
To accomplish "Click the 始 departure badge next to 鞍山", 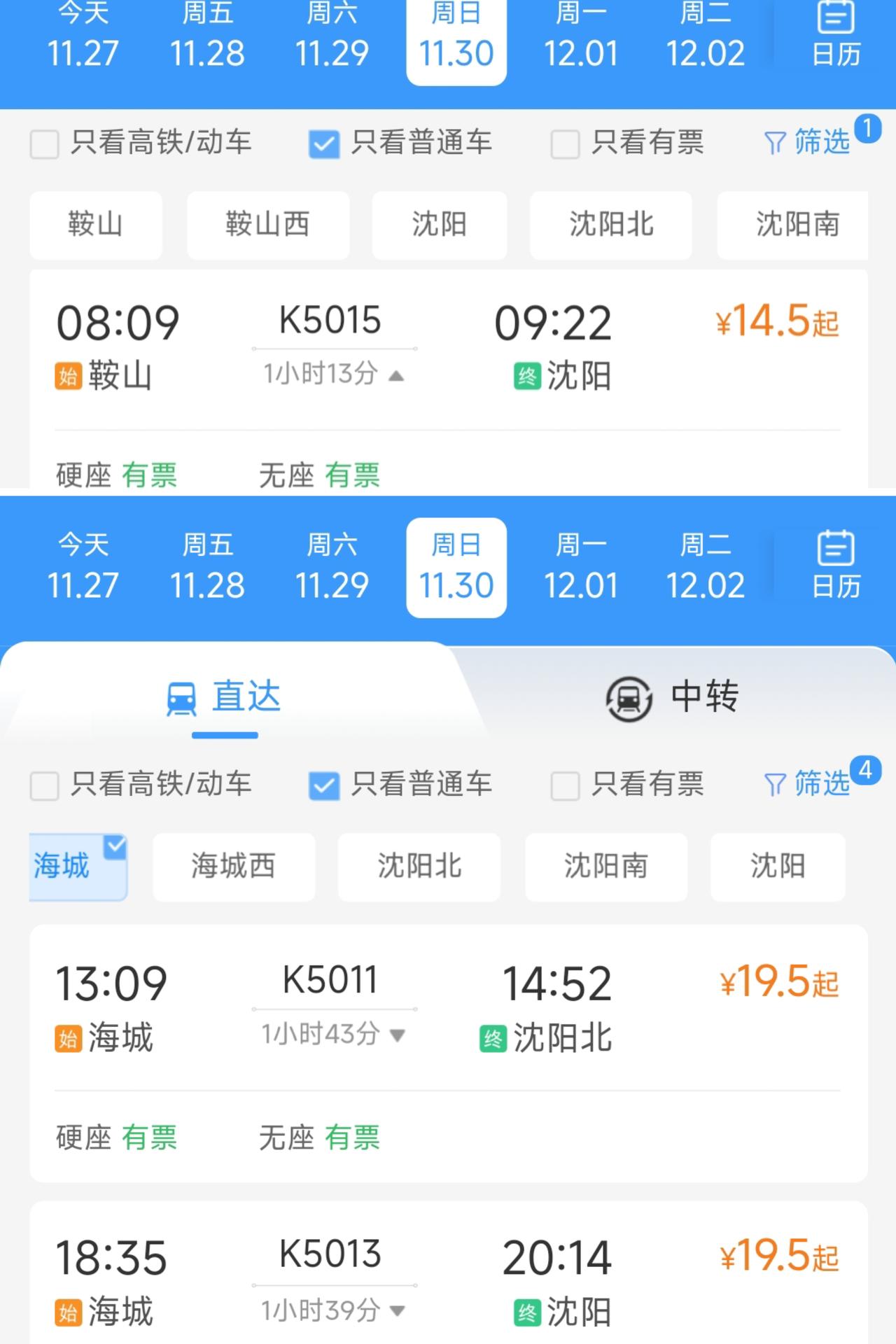I will point(66,377).
